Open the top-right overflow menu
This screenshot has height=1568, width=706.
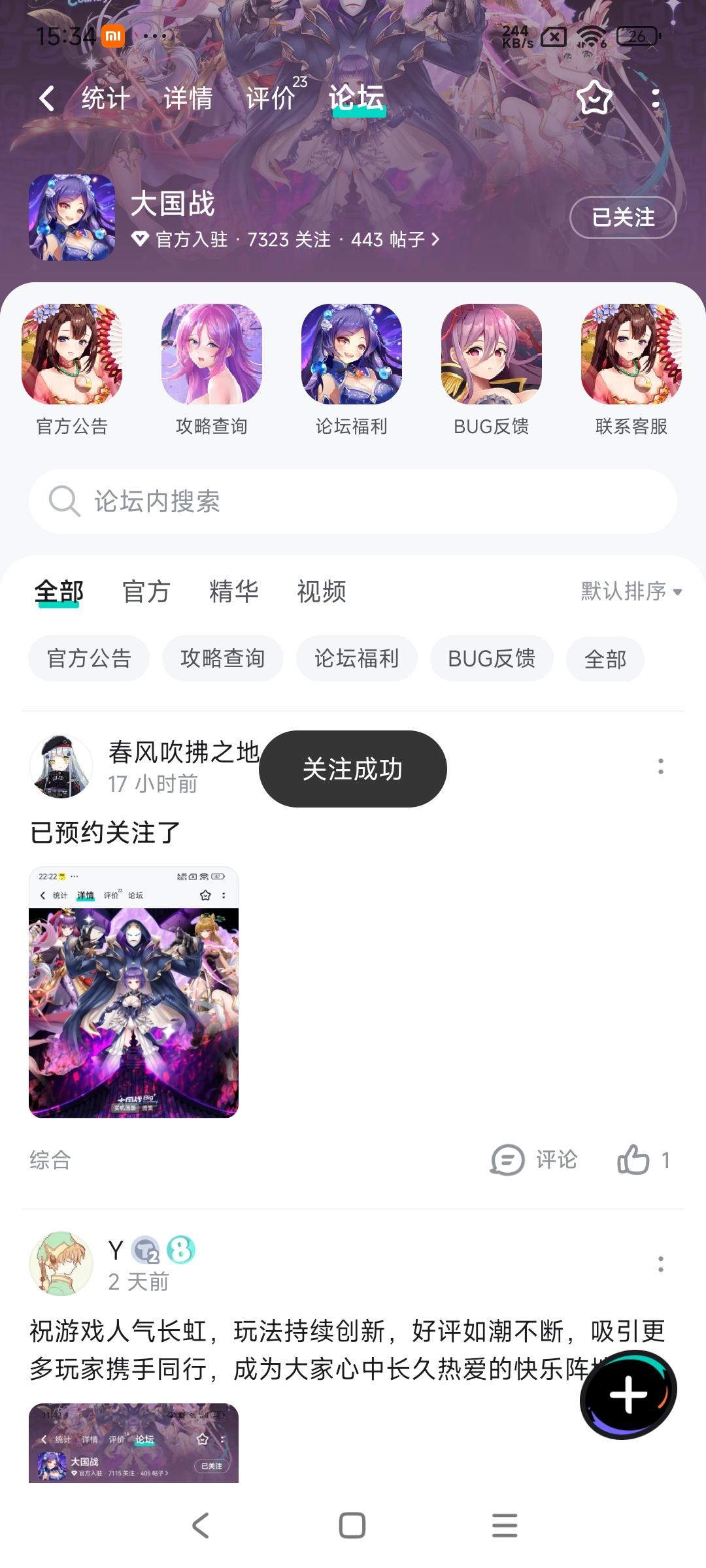pos(655,99)
